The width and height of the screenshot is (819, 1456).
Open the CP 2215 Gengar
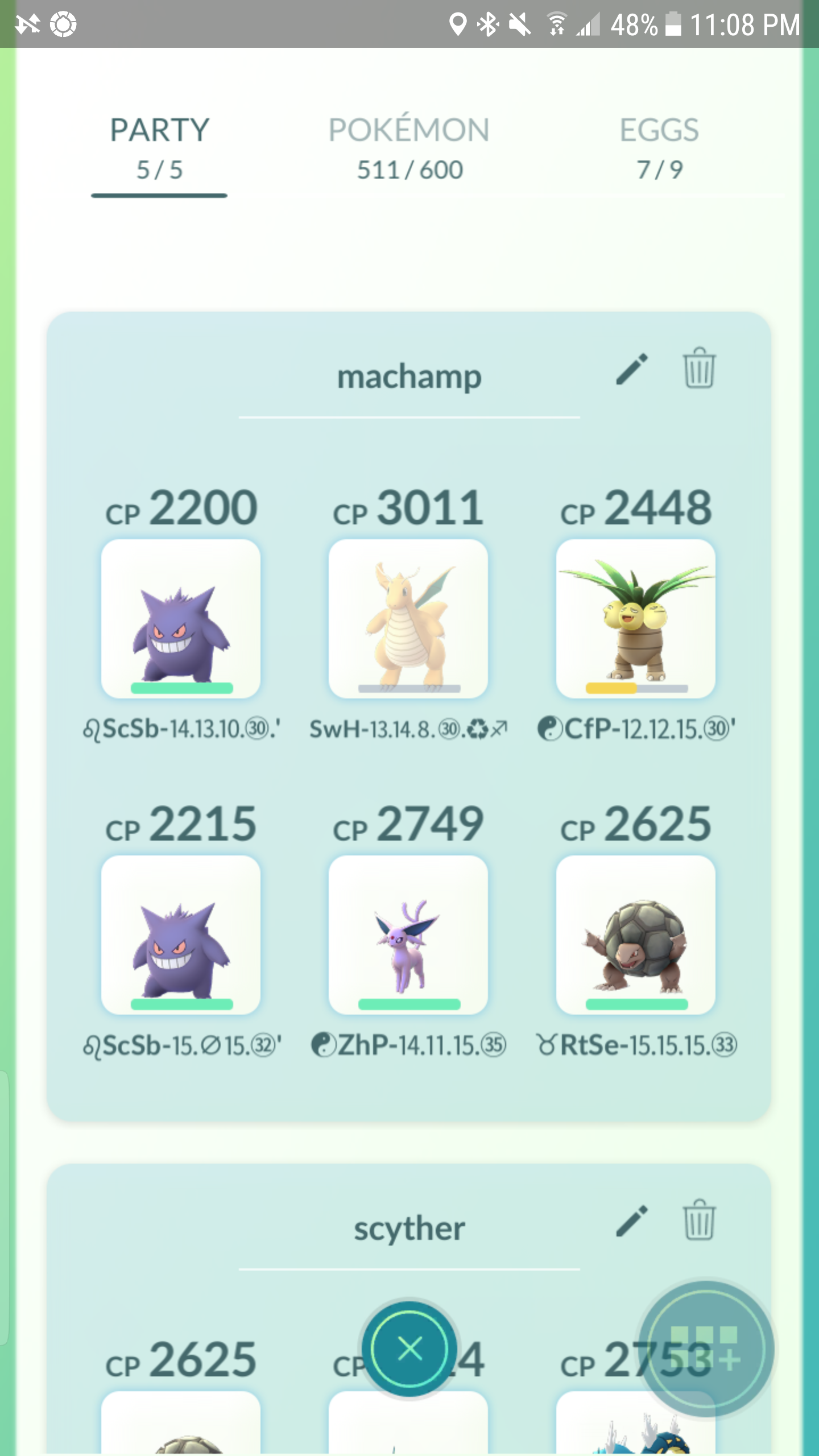[181, 935]
